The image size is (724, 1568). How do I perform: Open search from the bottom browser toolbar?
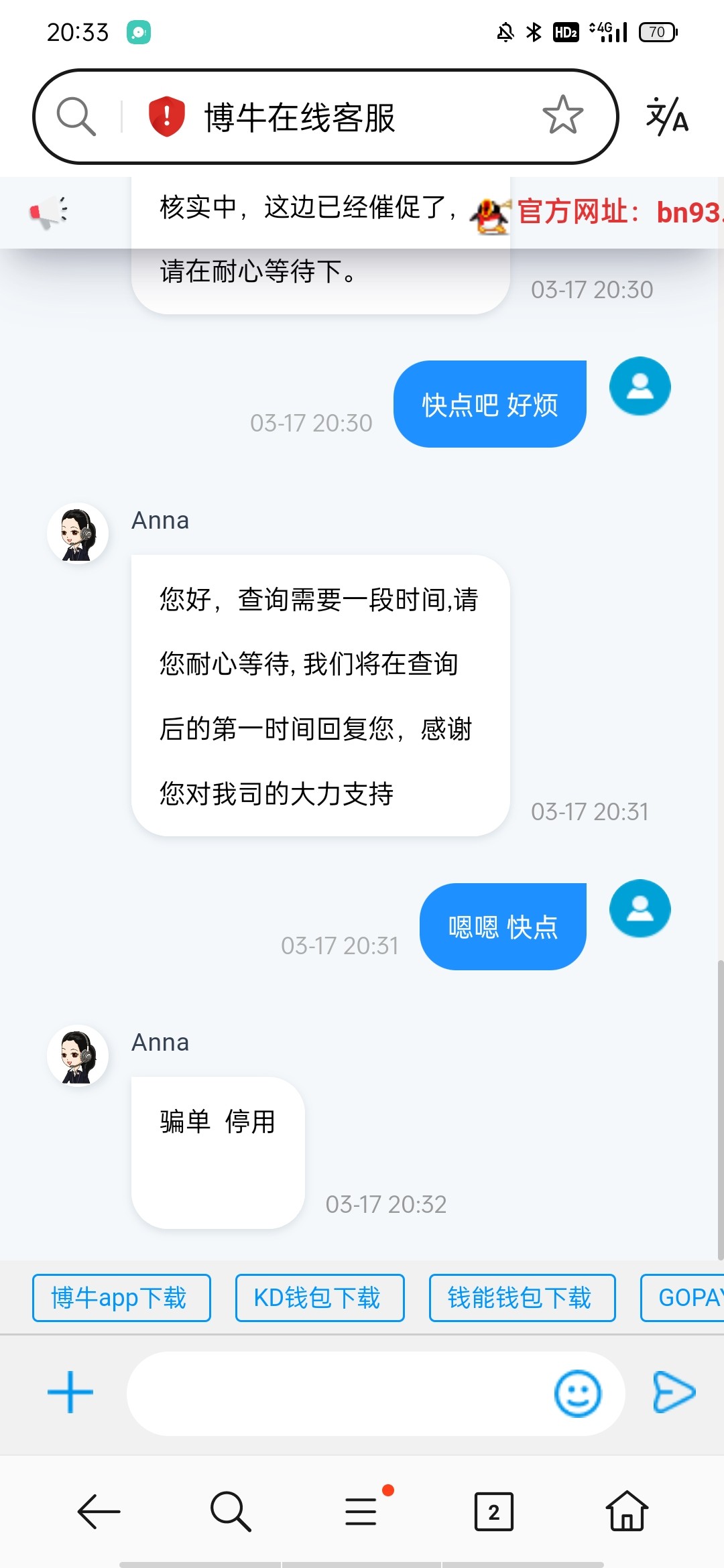pyautogui.click(x=230, y=1512)
